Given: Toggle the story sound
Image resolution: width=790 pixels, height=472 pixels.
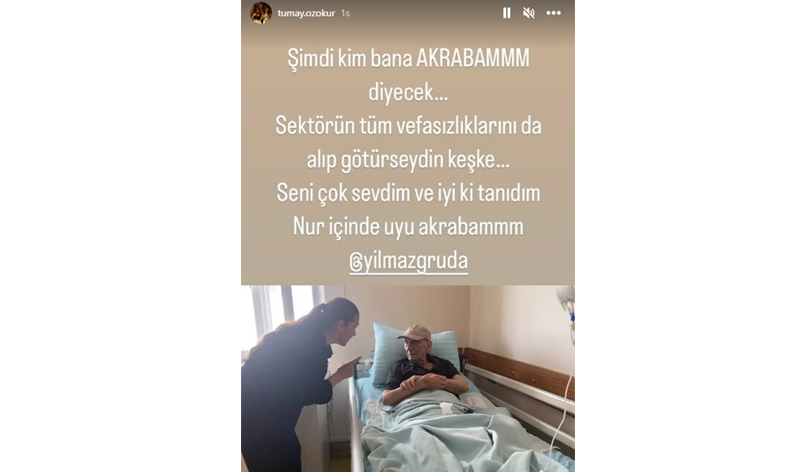Looking at the screenshot, I should tap(529, 13).
